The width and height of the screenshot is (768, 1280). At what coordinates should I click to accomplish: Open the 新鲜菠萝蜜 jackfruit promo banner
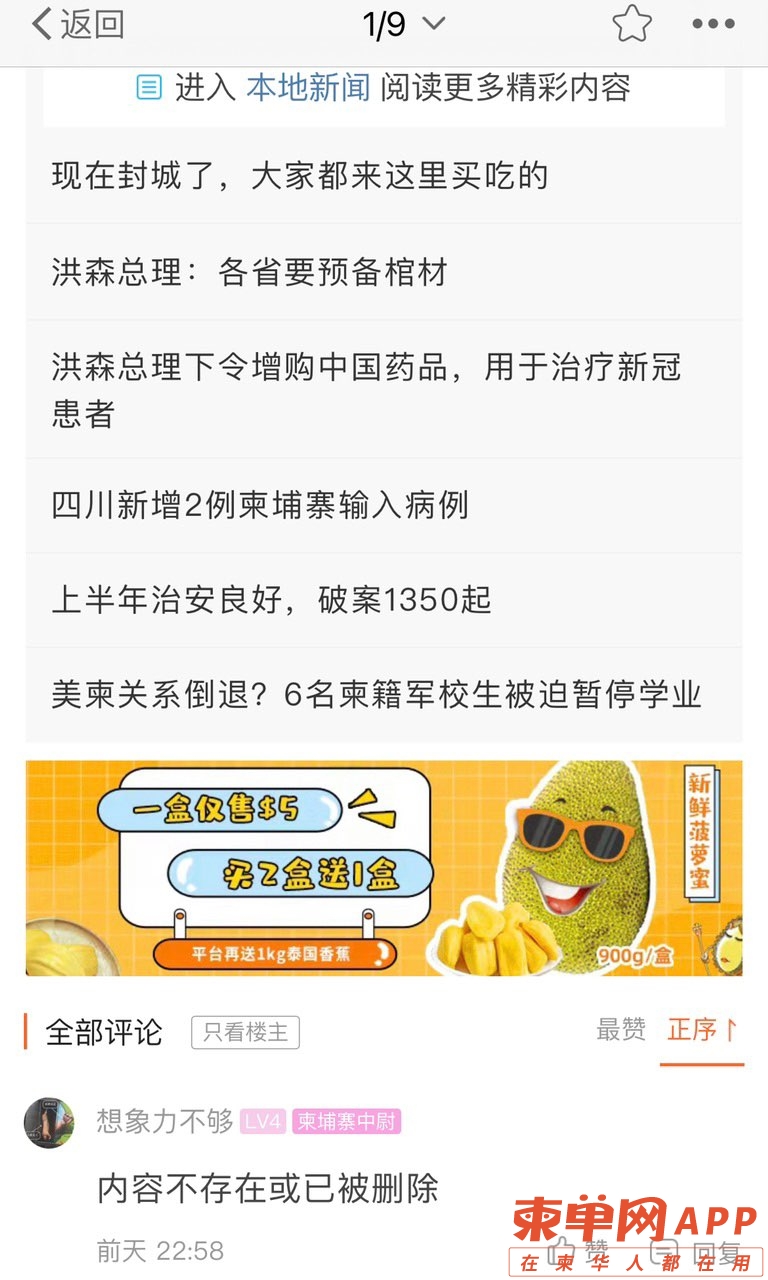(384, 868)
